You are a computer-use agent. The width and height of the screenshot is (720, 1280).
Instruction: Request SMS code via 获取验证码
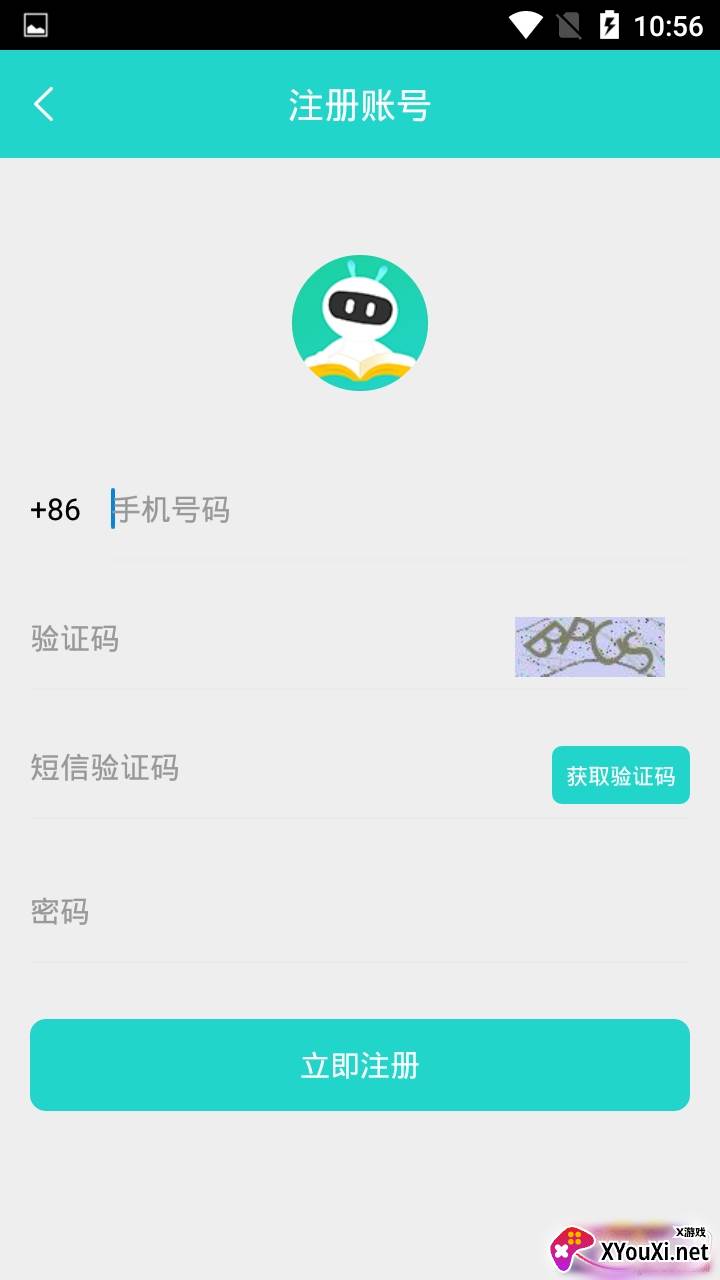click(x=620, y=775)
